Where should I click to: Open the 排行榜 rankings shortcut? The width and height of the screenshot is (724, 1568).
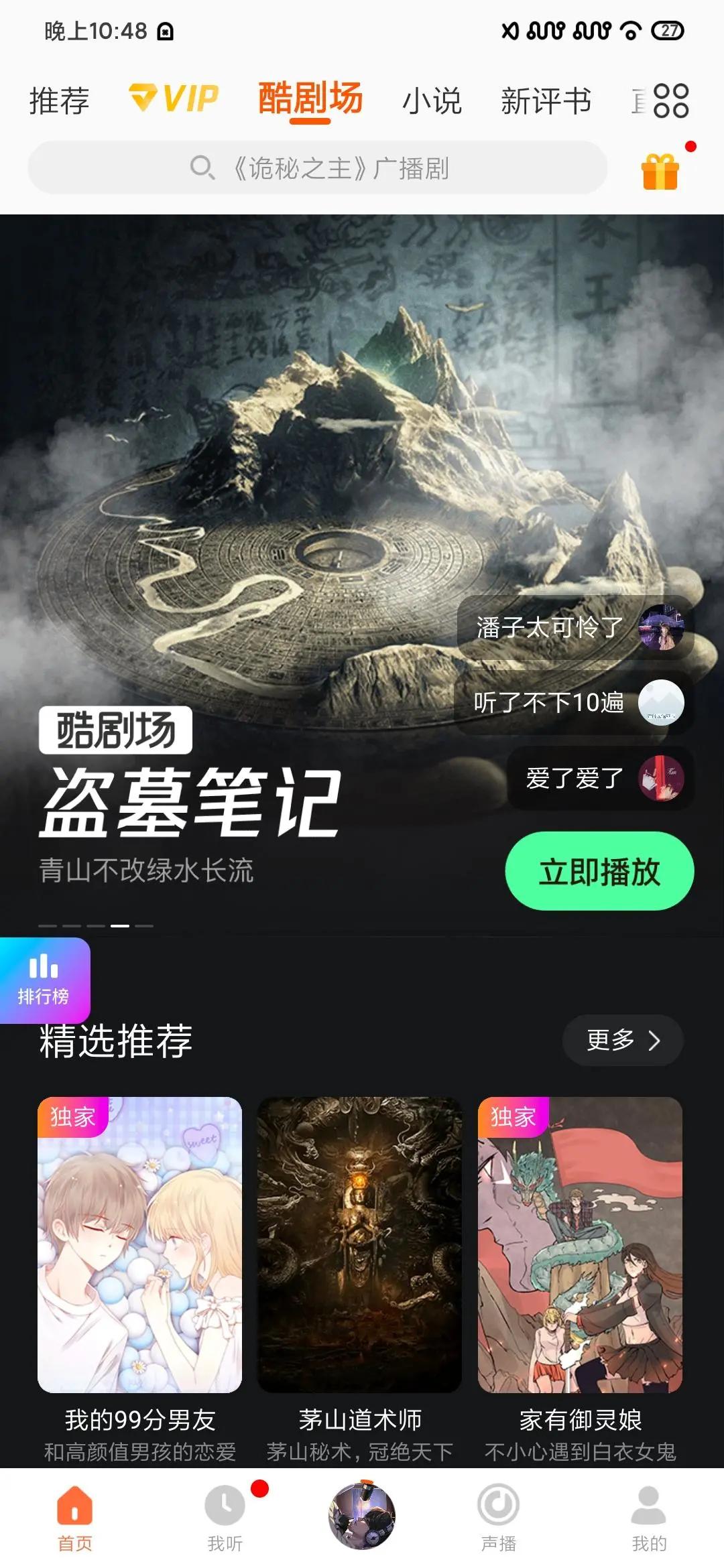[44, 980]
